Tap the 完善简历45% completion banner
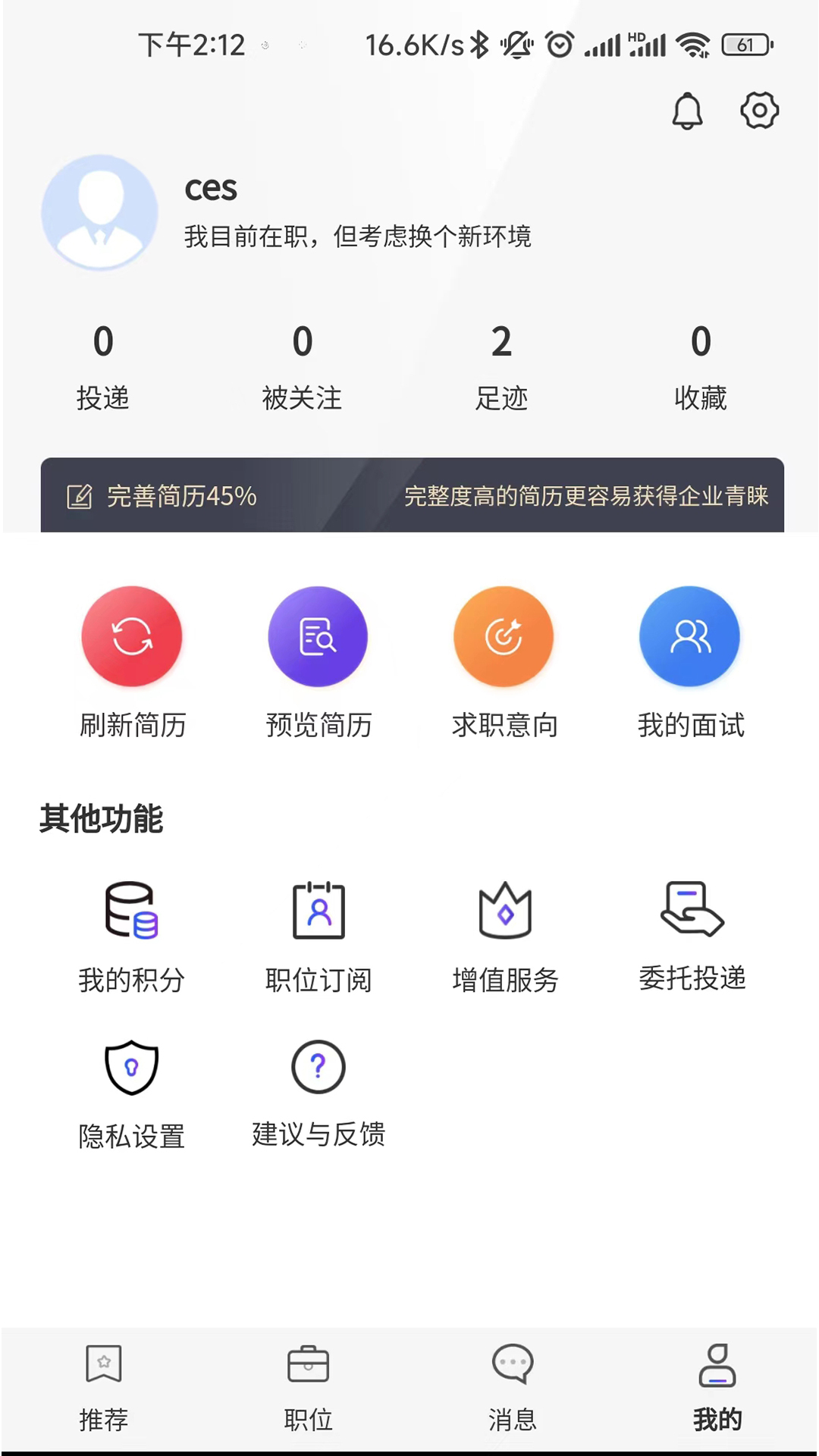Screen dimensions: 819x1456 click(x=409, y=497)
